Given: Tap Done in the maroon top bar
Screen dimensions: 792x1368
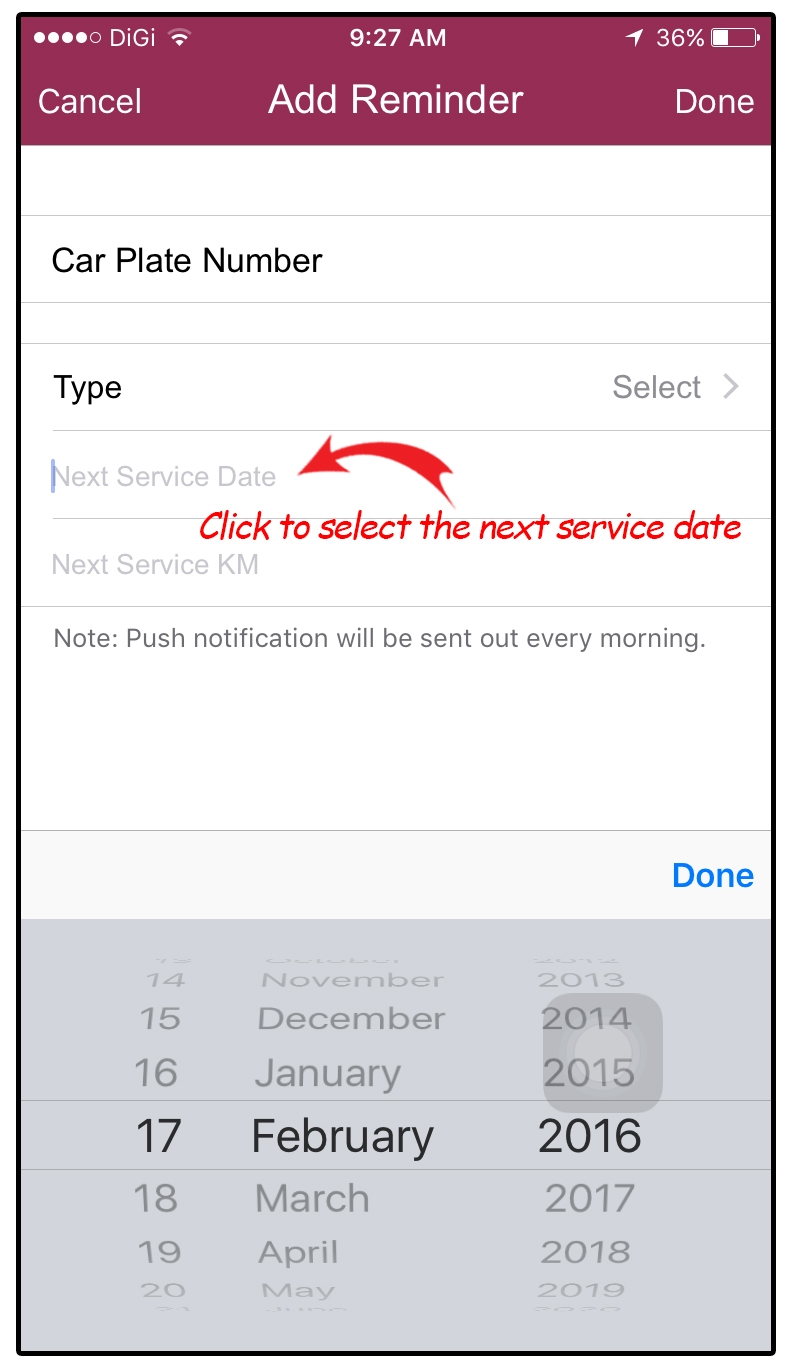Looking at the screenshot, I should pyautogui.click(x=714, y=101).
